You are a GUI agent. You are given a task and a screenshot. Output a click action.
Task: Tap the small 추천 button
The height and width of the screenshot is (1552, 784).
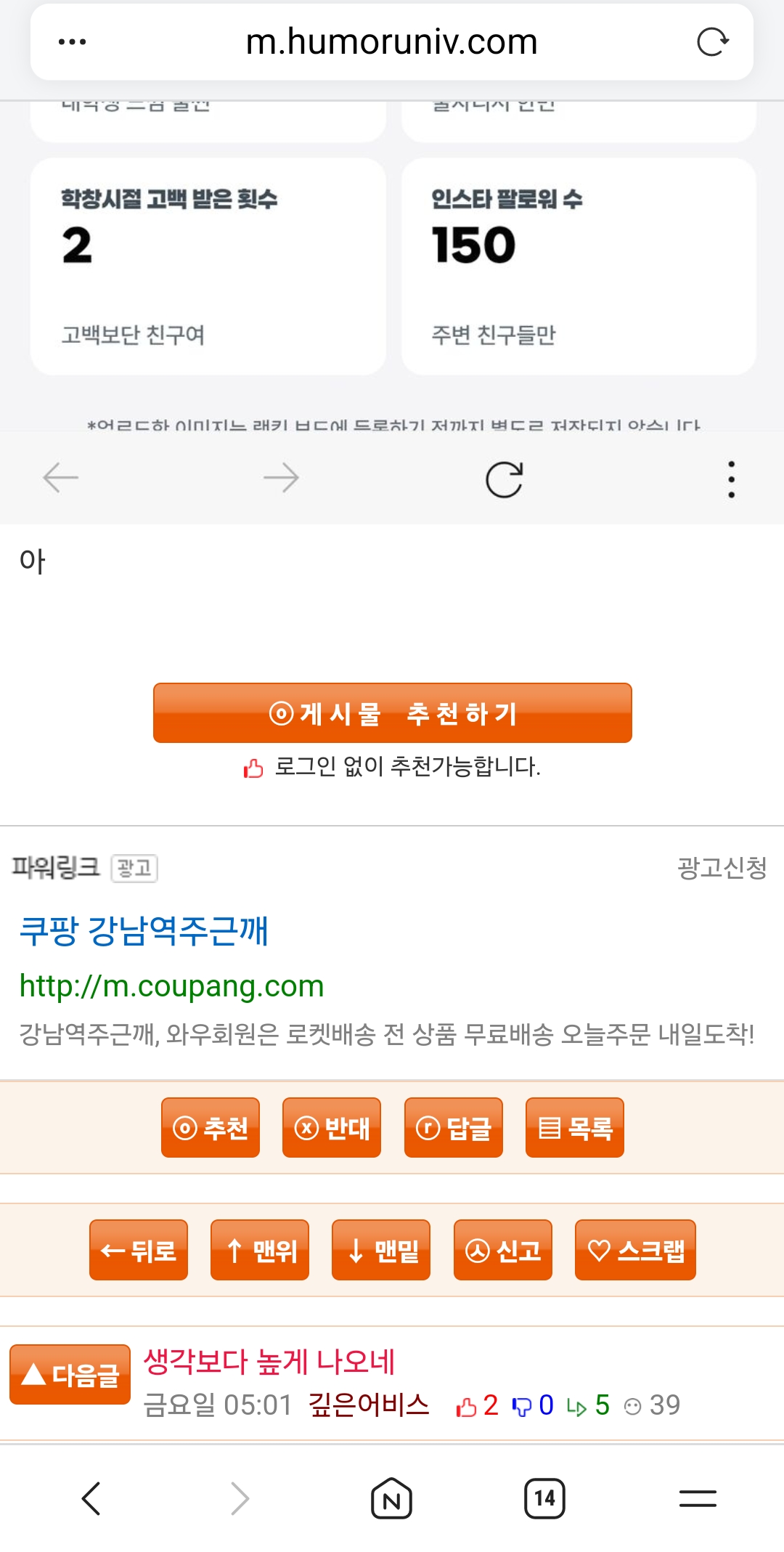(211, 1127)
